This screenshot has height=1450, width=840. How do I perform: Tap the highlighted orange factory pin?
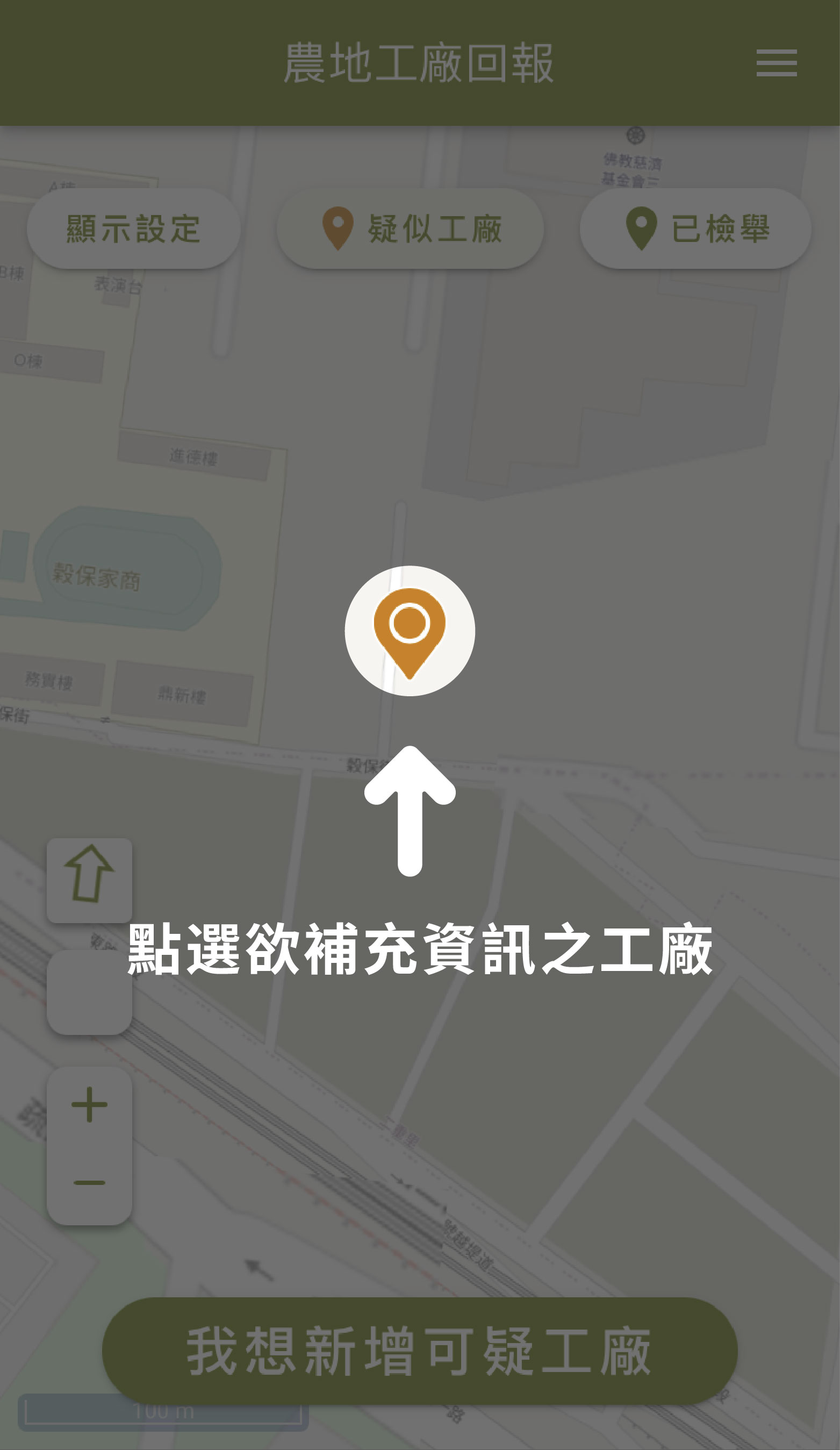pyautogui.click(x=410, y=631)
